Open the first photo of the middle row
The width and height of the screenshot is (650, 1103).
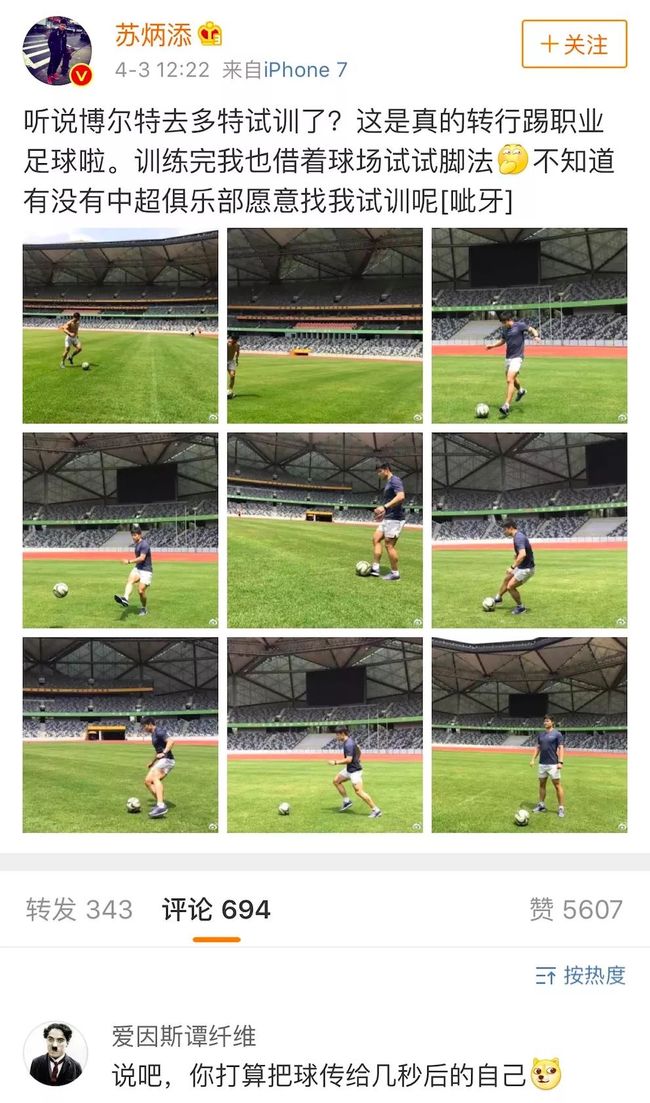pos(120,530)
